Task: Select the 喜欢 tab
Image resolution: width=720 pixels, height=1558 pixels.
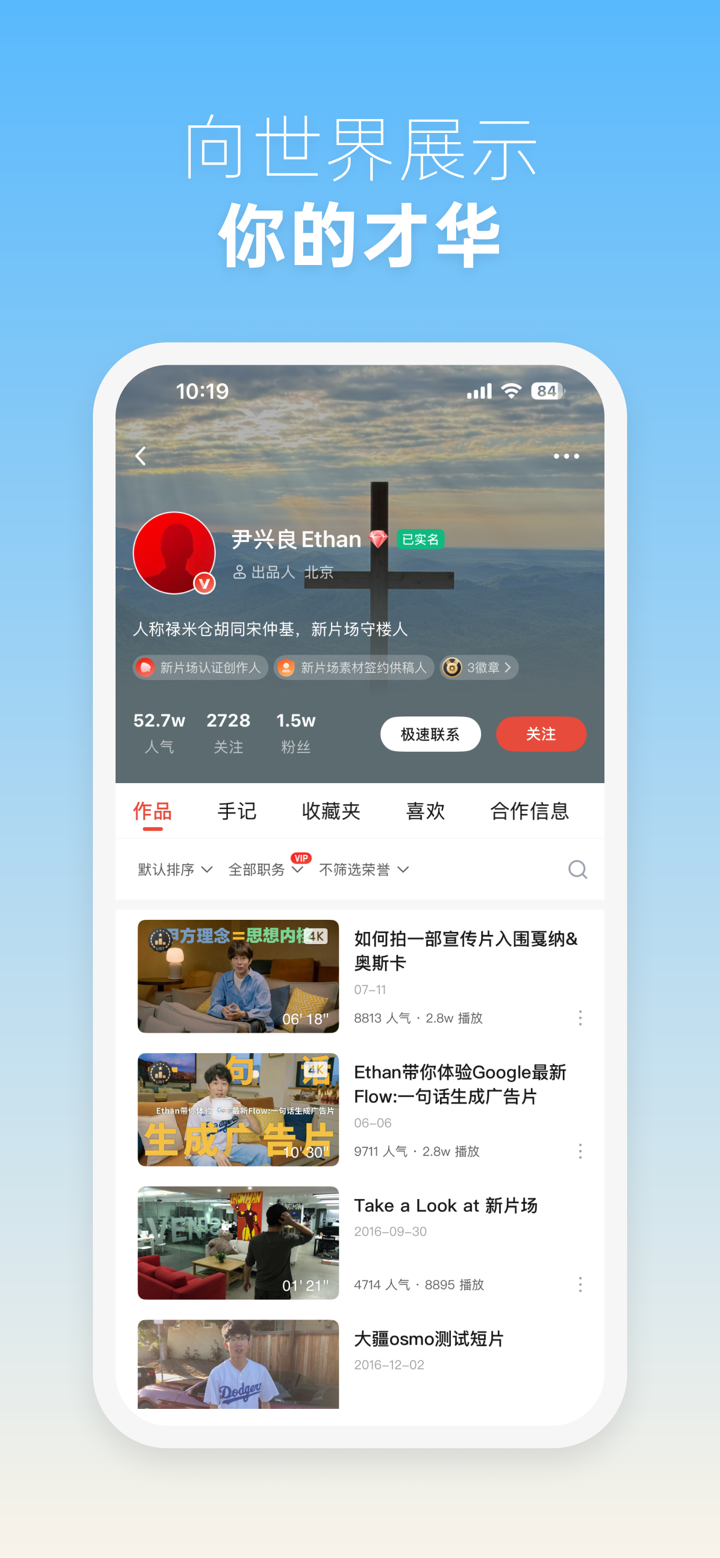Action: point(425,812)
